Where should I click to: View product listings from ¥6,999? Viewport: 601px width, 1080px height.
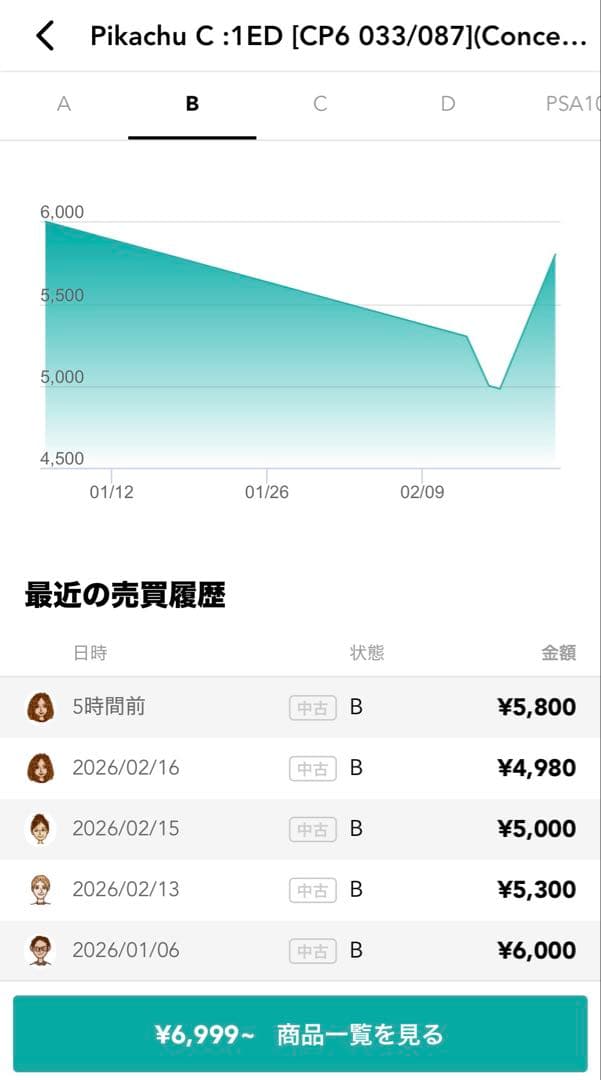300,1034
